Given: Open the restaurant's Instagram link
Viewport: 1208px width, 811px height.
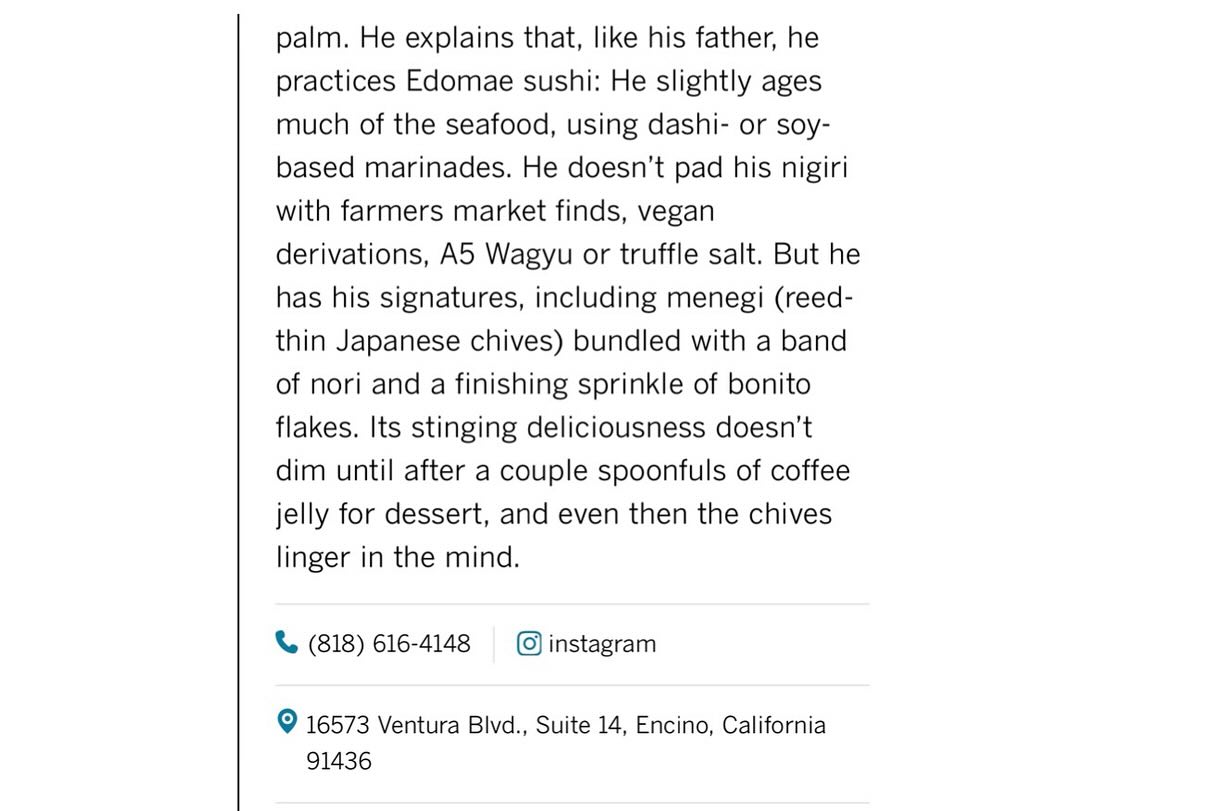Looking at the screenshot, I should (600, 643).
